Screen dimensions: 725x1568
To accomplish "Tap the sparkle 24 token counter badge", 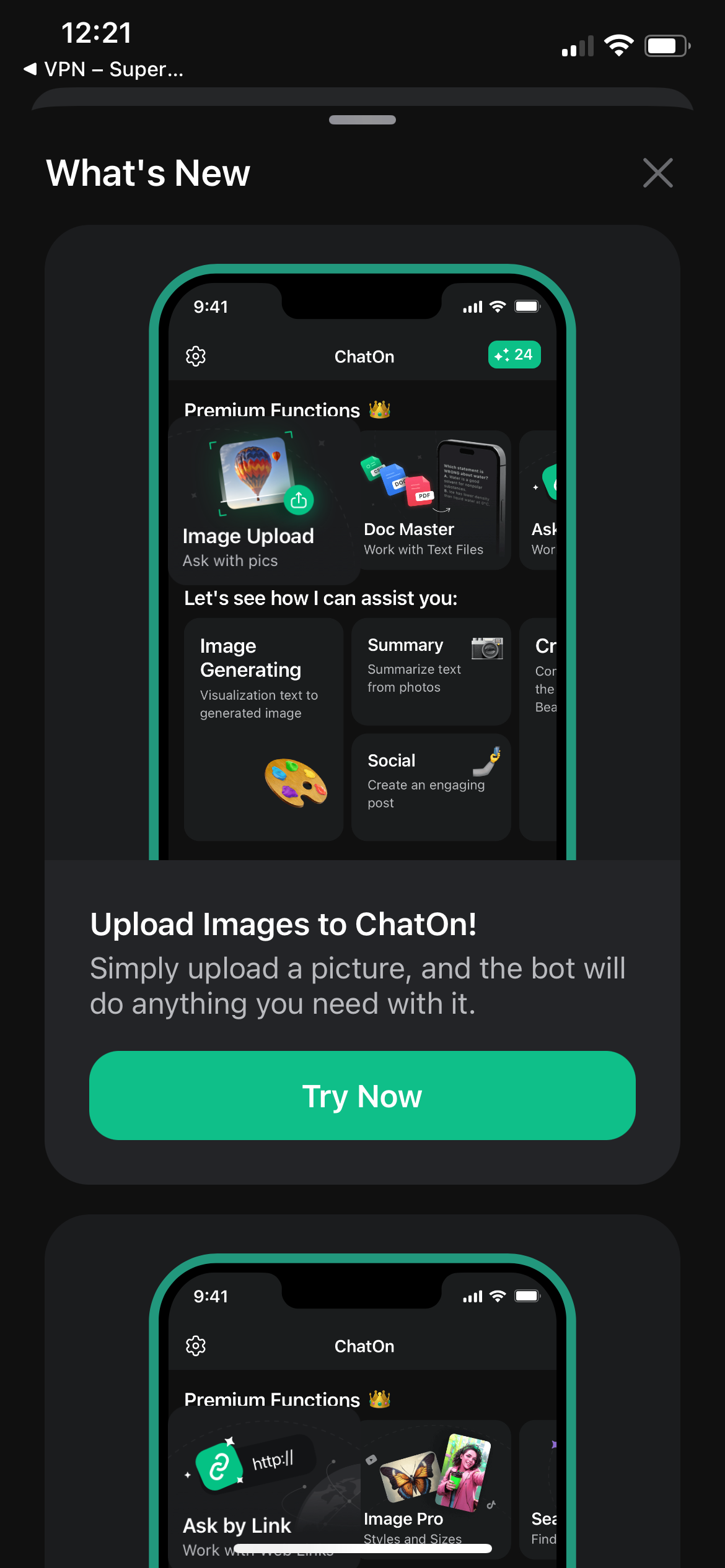I will click(514, 355).
